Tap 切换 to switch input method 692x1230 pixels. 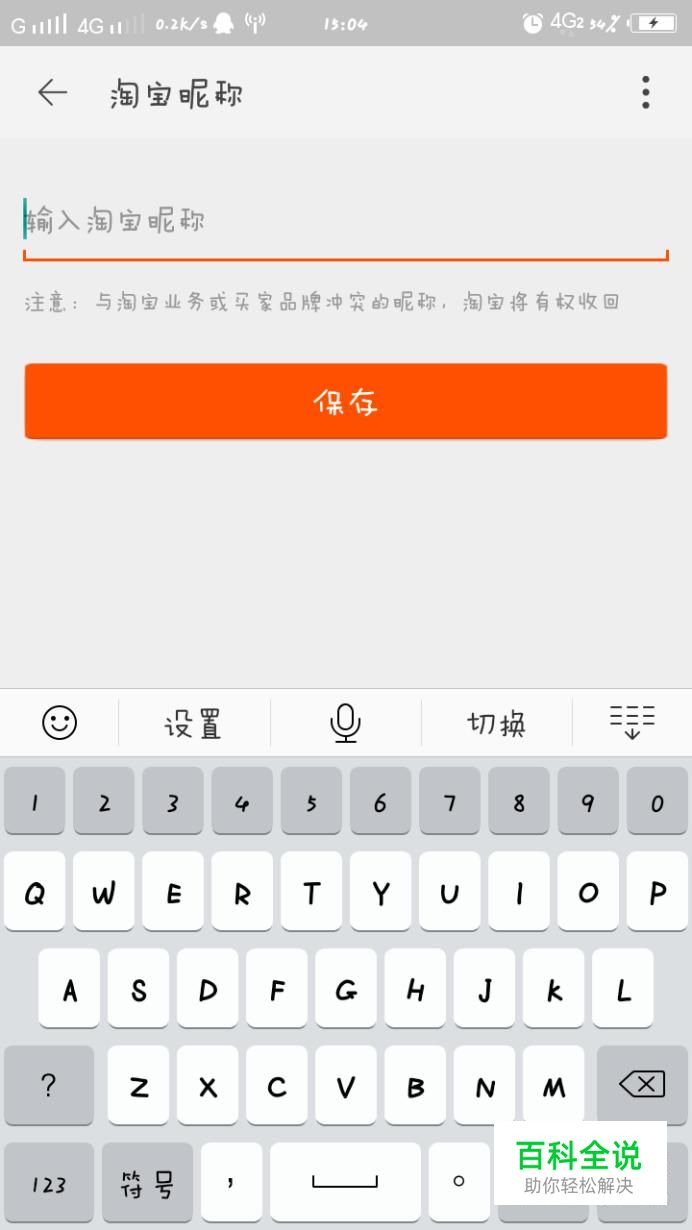pyautogui.click(x=496, y=723)
